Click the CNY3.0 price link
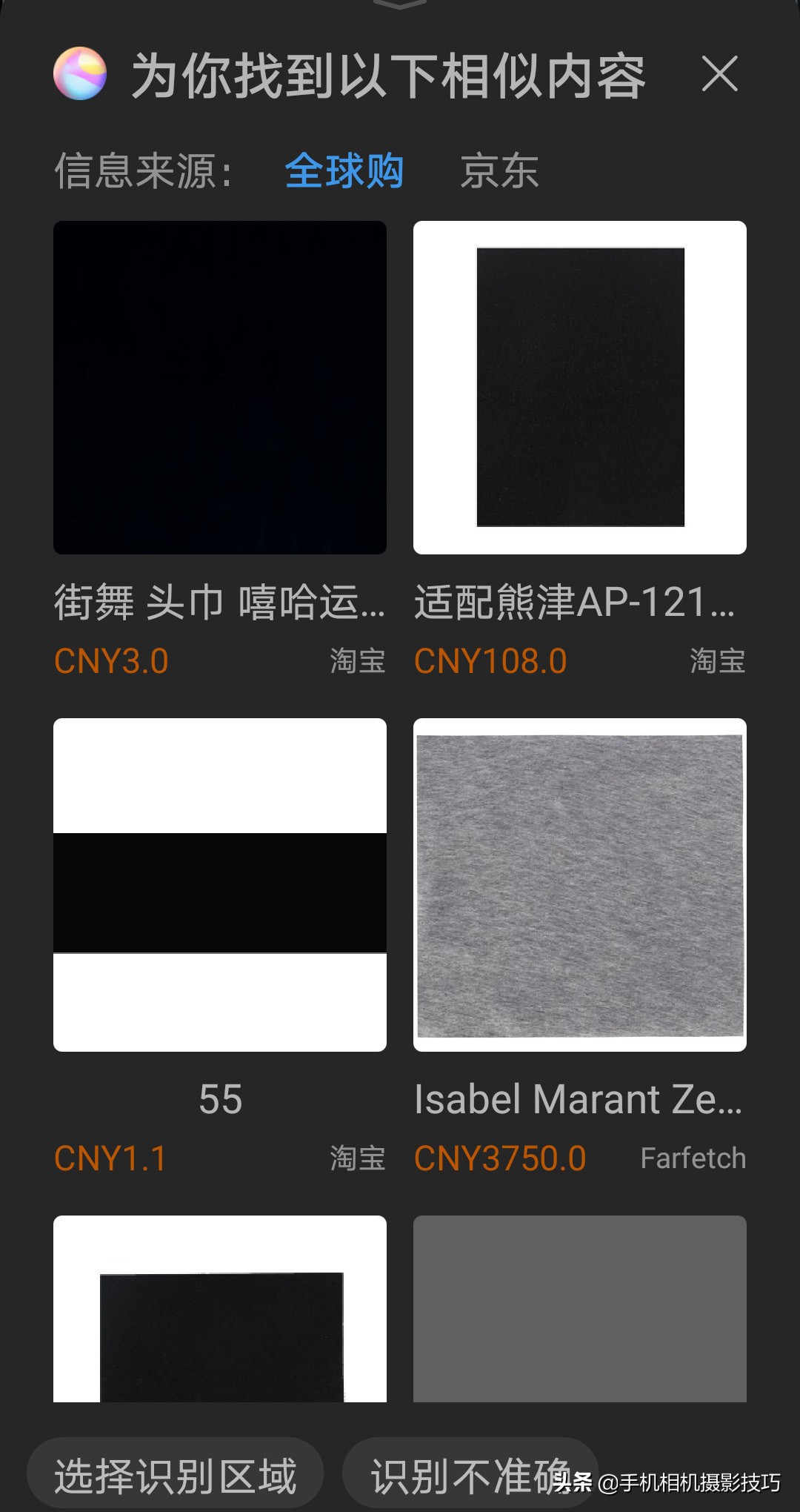 pos(111,662)
